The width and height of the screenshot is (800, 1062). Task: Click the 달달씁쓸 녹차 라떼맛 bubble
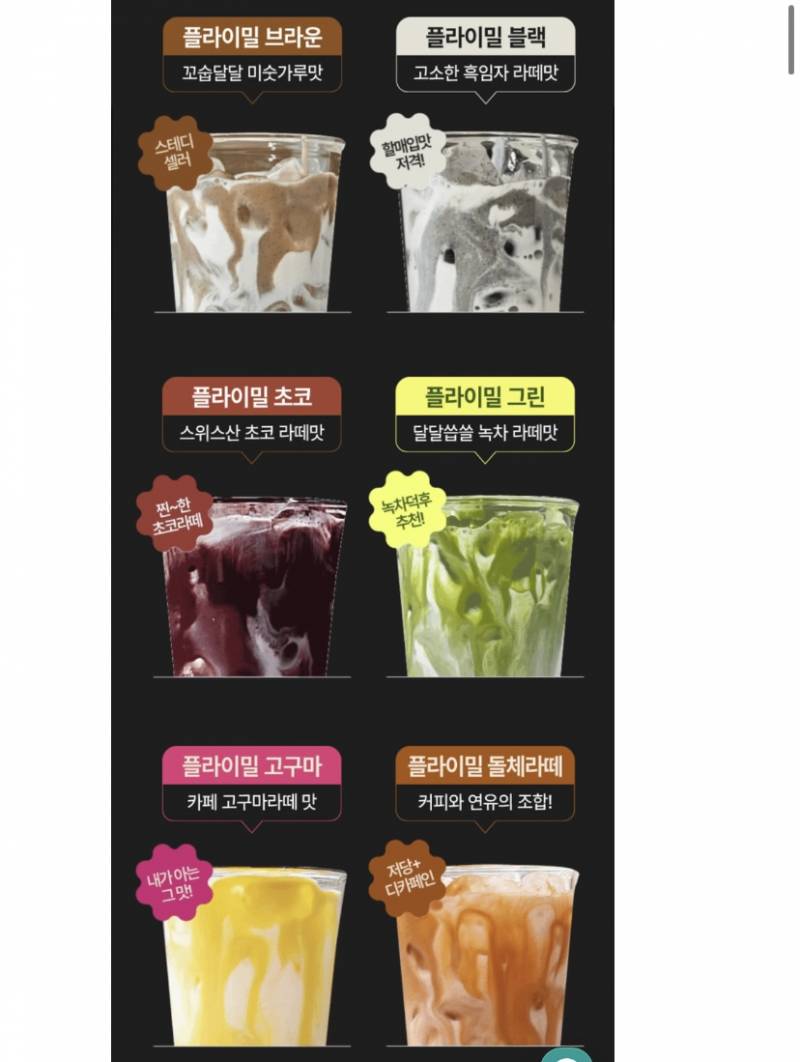(x=486, y=432)
